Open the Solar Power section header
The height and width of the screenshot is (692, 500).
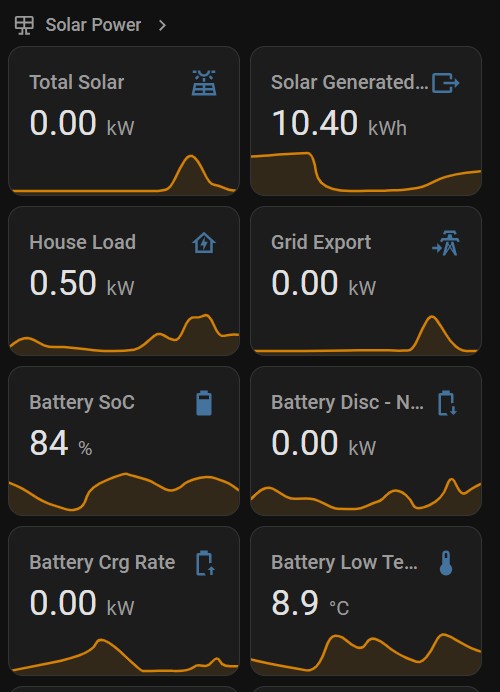click(91, 25)
